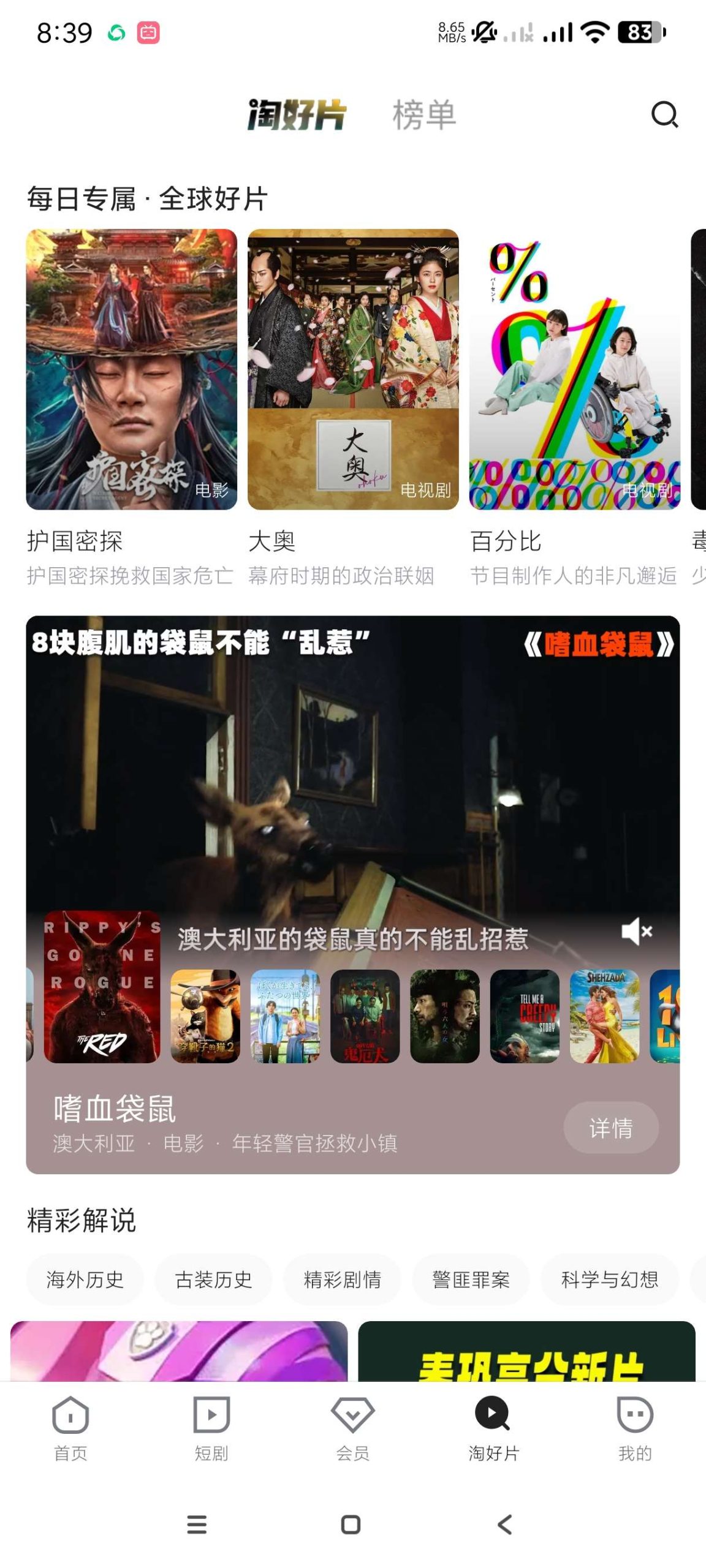Unmute the 嗜血袋鼠 video preview
Screen dimensions: 706x1568
(x=637, y=932)
